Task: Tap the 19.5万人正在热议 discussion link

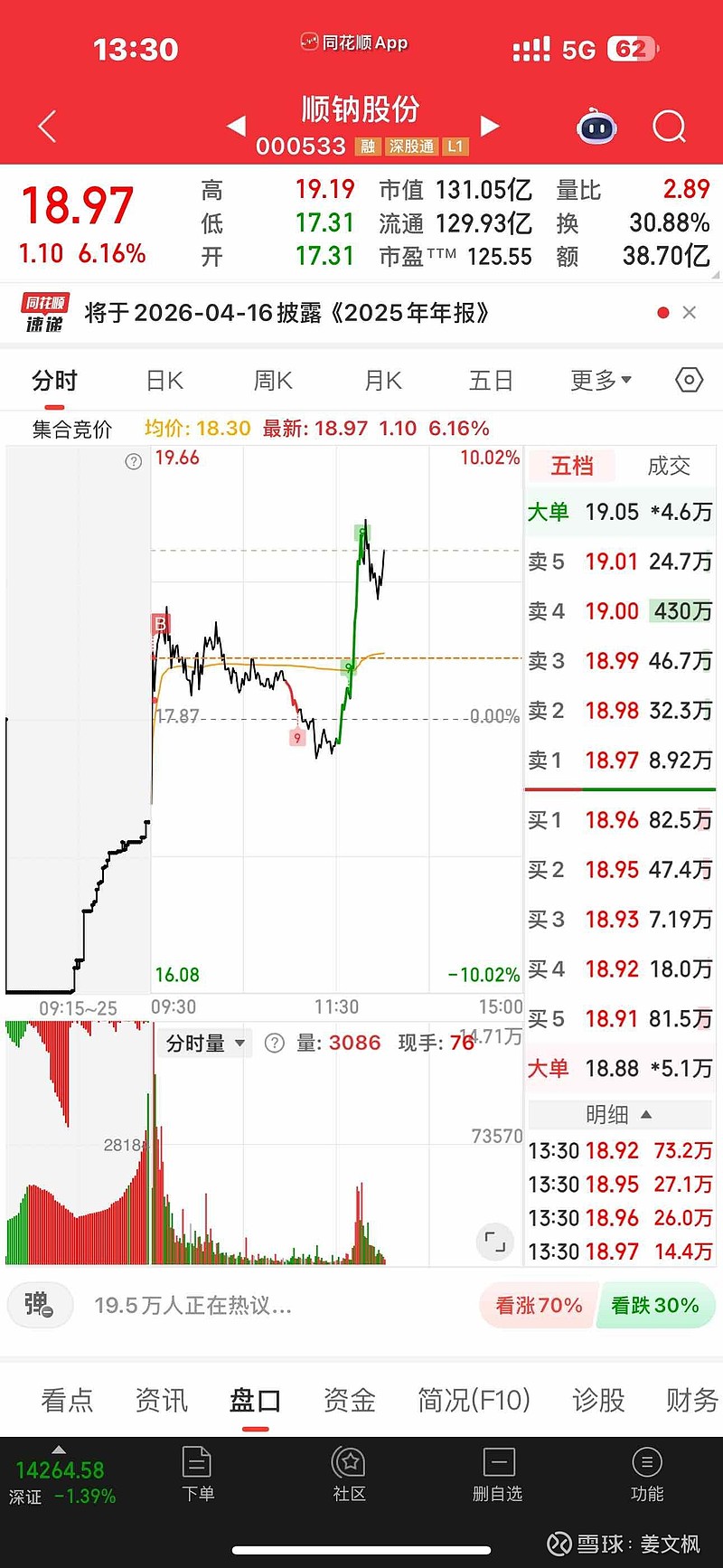Action: point(192,1306)
